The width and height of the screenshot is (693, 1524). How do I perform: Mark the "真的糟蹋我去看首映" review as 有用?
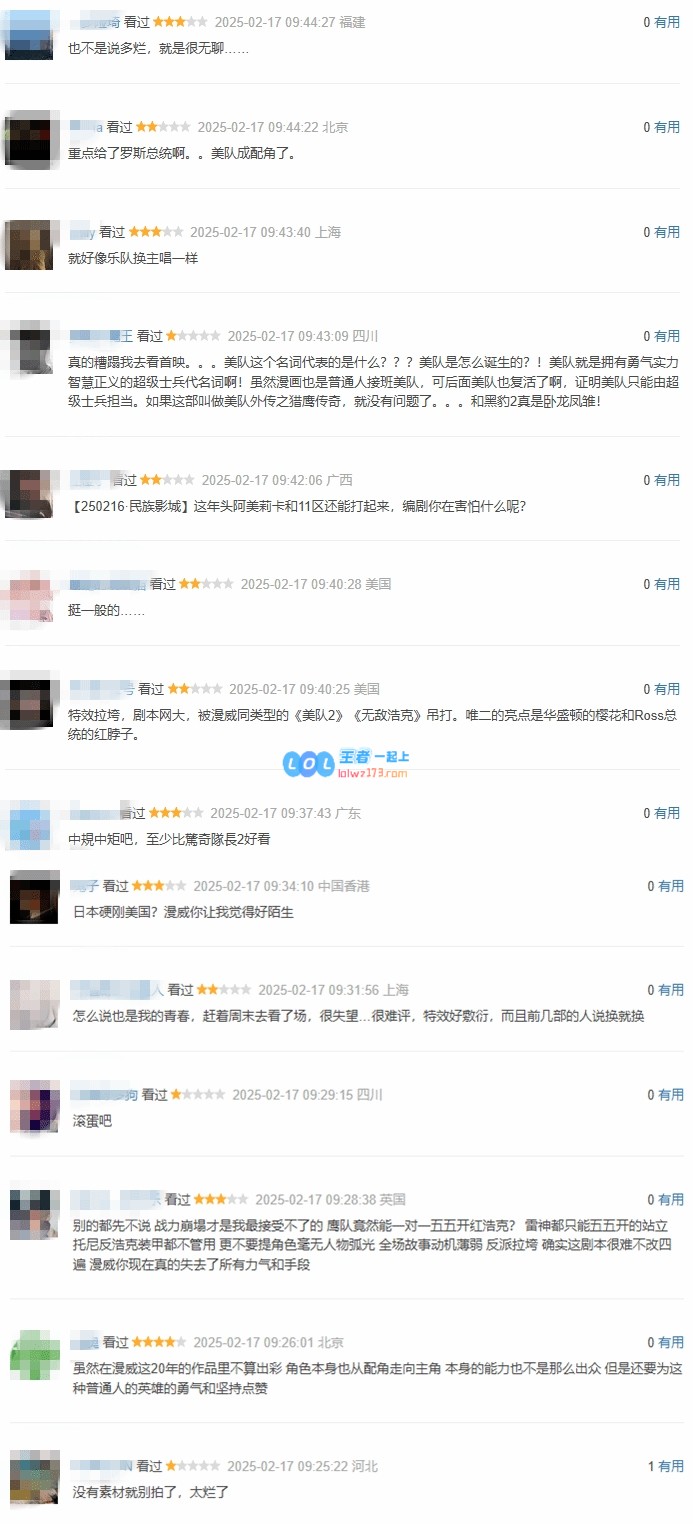(667, 336)
